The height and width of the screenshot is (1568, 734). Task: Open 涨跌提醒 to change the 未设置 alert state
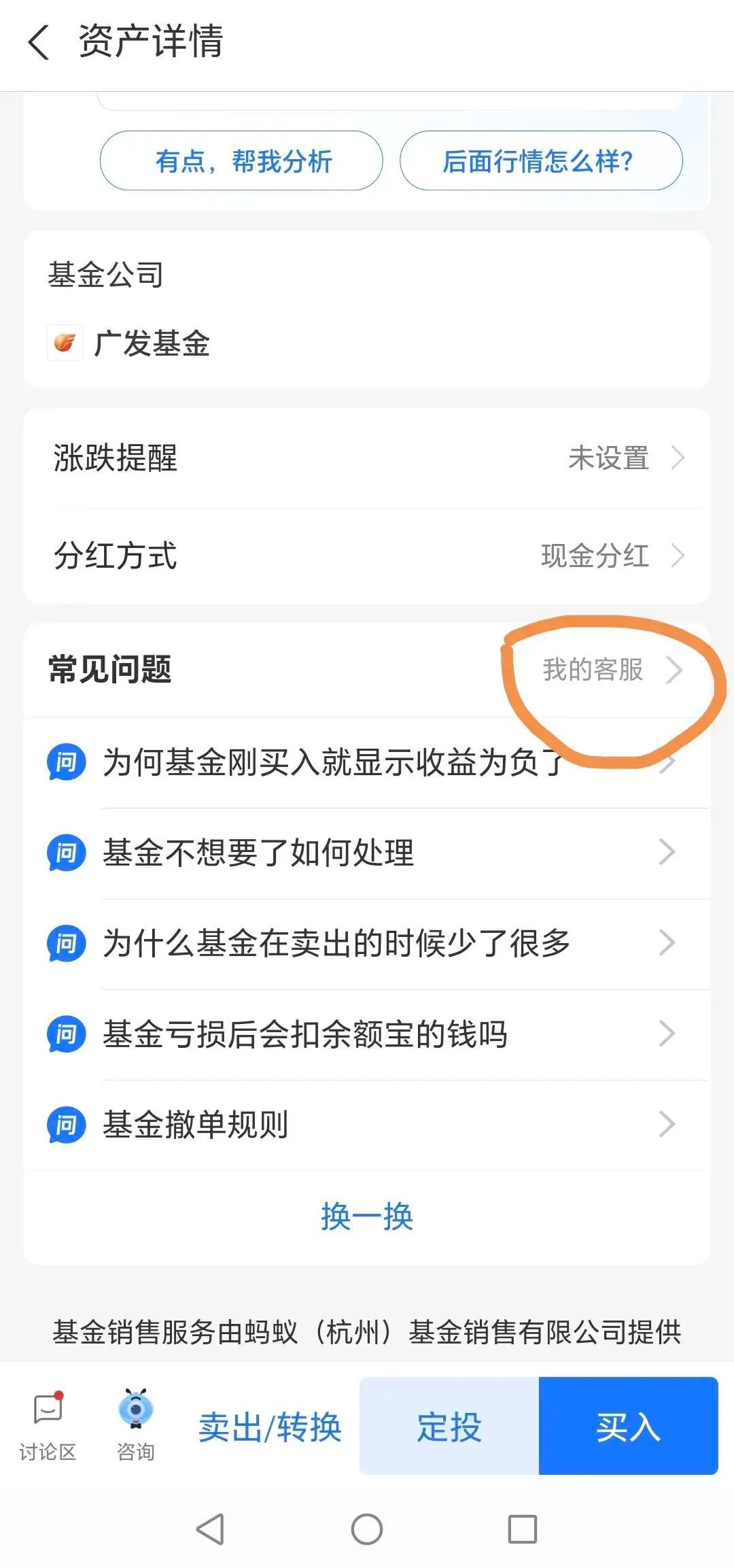tap(367, 459)
